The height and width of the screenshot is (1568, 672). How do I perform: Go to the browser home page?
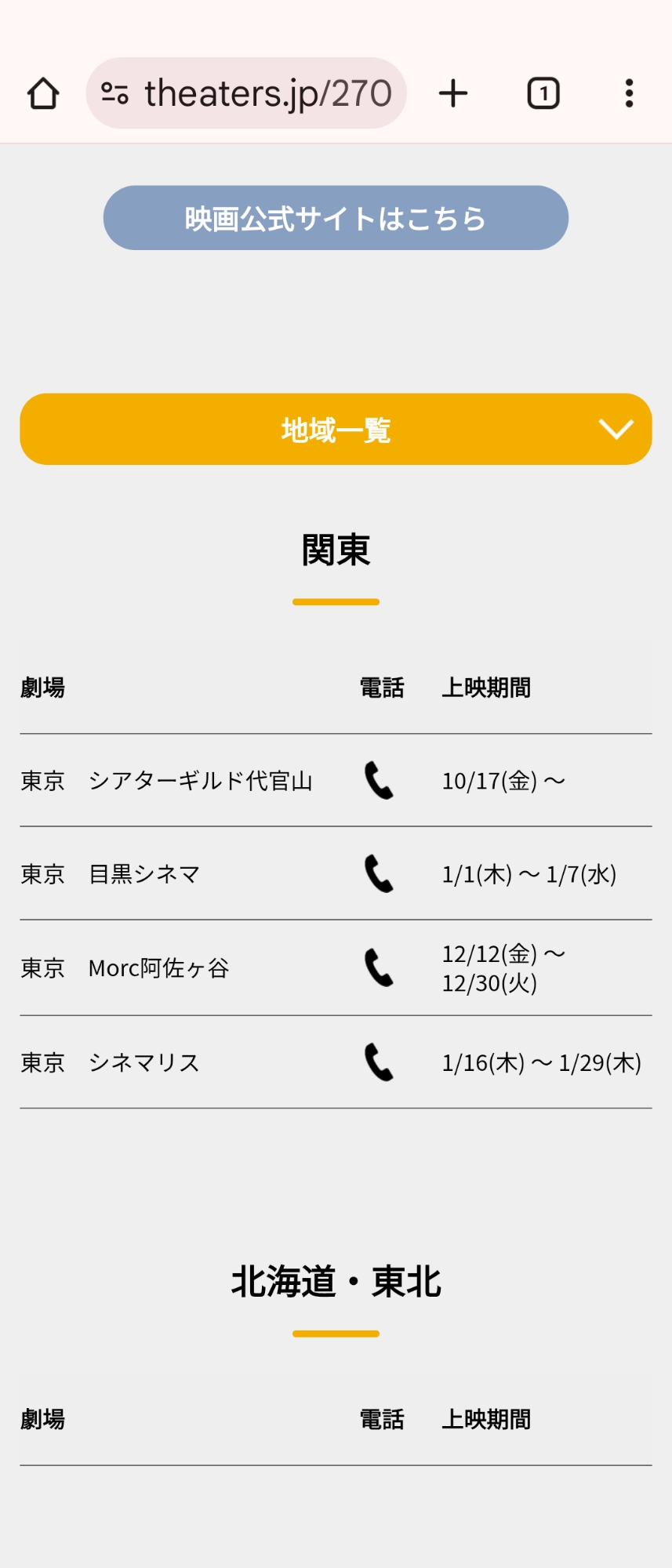(x=43, y=93)
